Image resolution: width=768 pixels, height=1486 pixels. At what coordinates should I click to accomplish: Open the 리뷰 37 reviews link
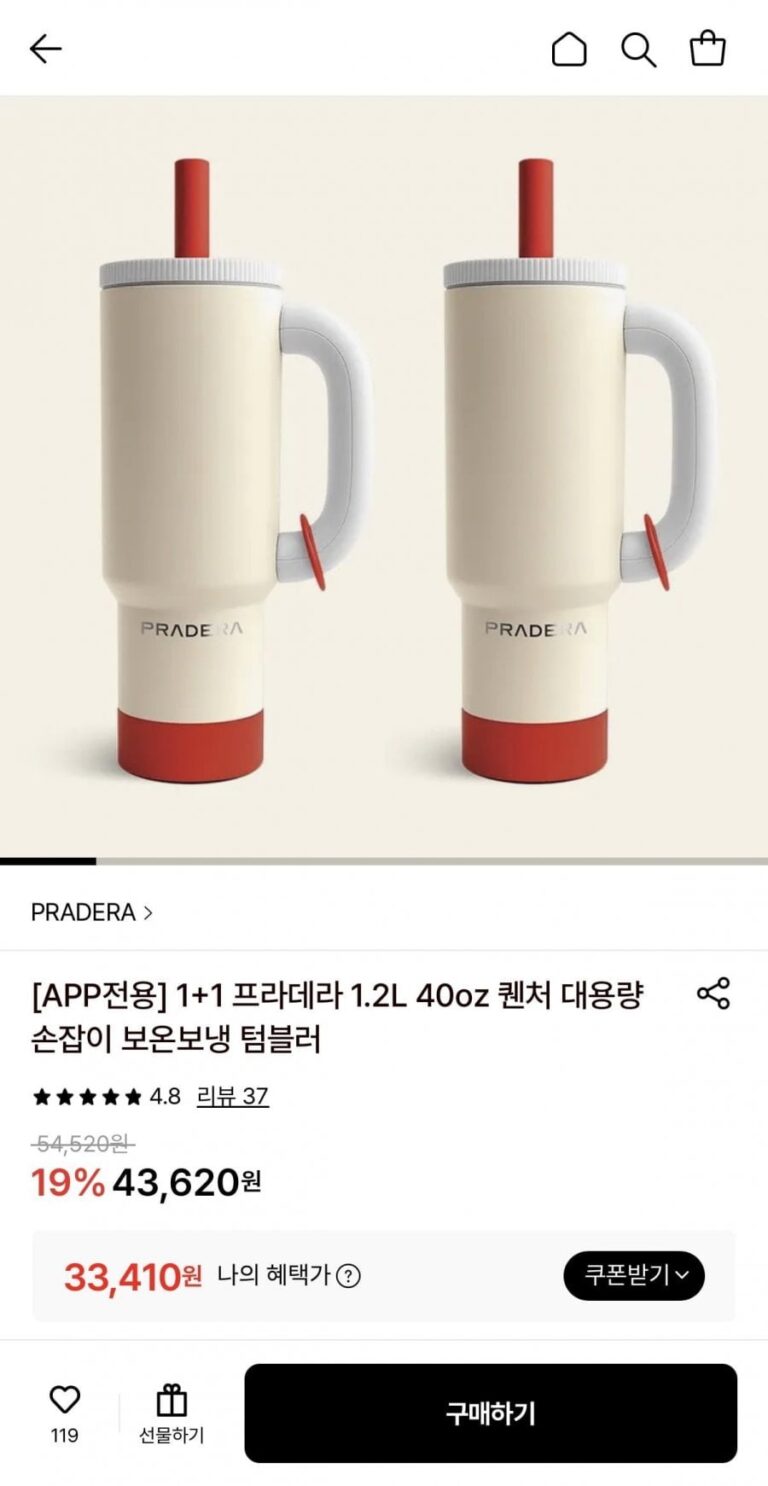232,1096
